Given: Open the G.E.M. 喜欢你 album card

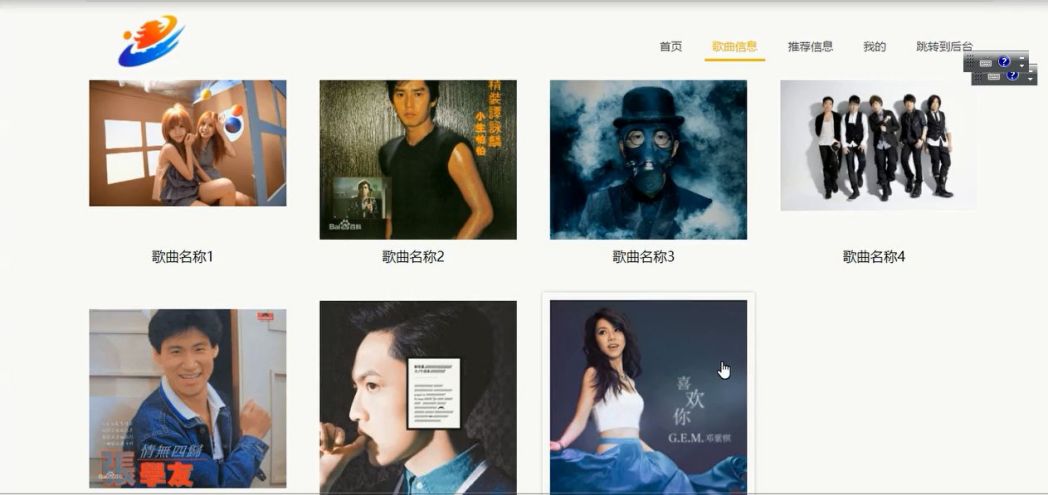Looking at the screenshot, I should [648, 398].
